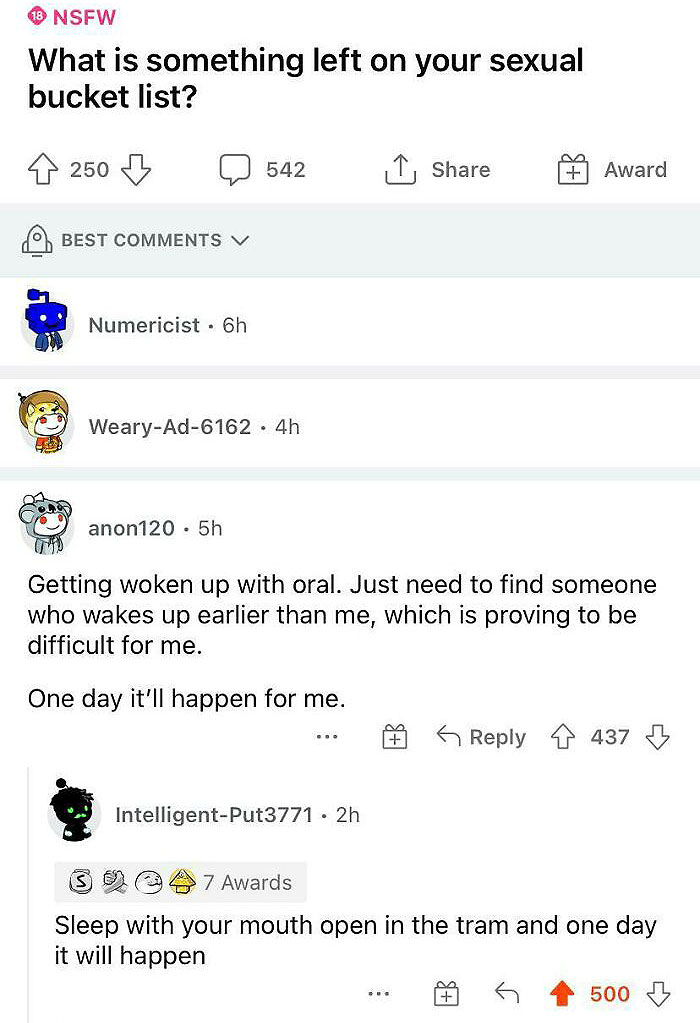Open anon120's profile
The height and width of the screenshot is (1023, 700).
tap(131, 528)
